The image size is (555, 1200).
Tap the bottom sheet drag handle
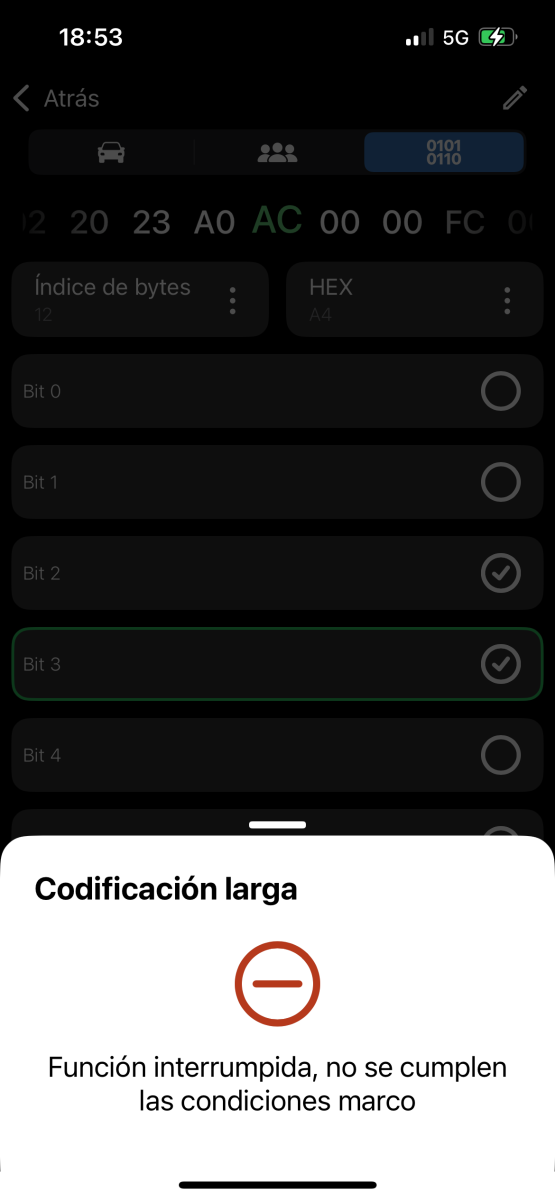pos(277,825)
